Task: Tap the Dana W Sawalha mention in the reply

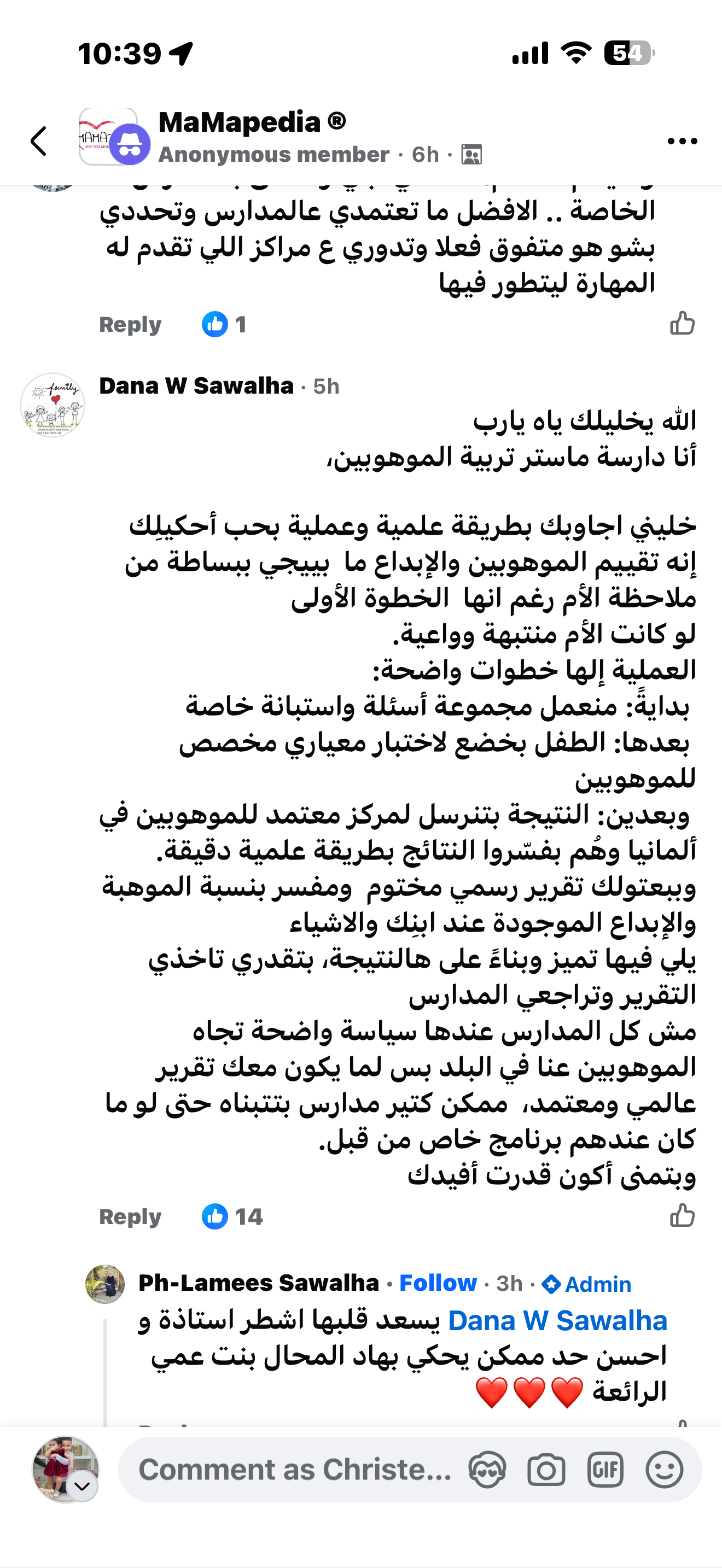Action: (557, 1321)
